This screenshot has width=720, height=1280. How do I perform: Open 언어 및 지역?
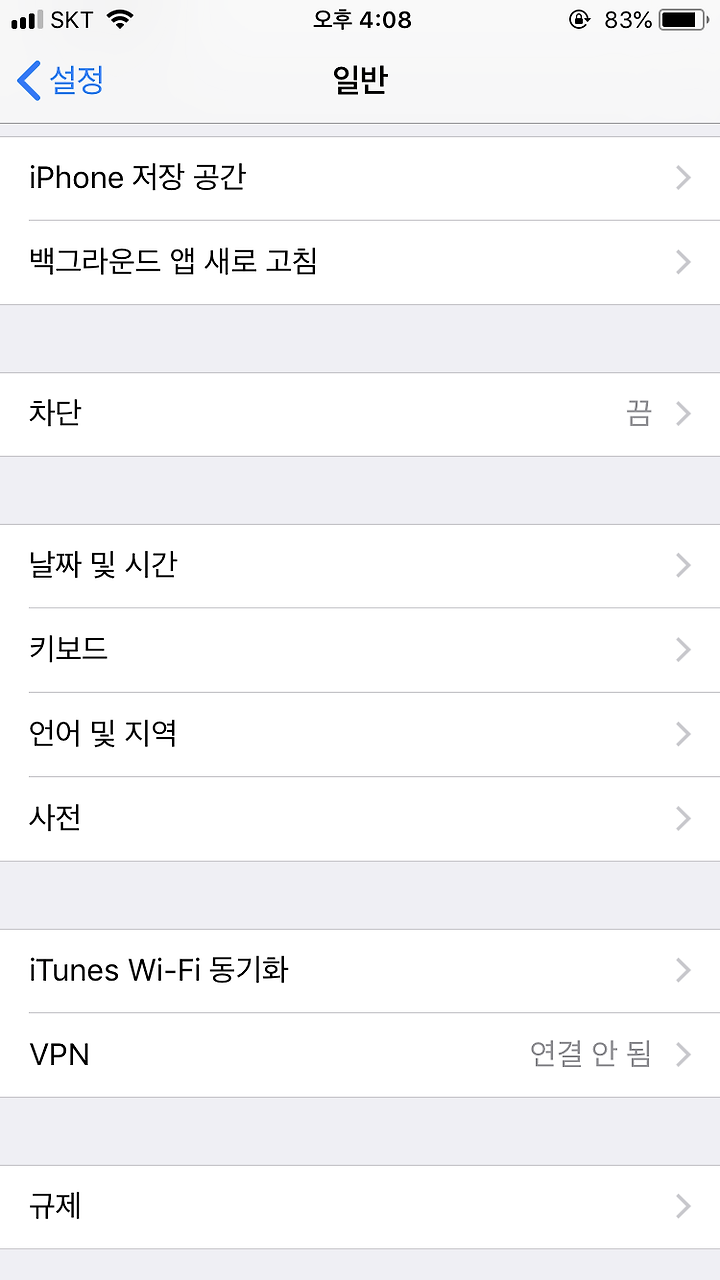360,734
